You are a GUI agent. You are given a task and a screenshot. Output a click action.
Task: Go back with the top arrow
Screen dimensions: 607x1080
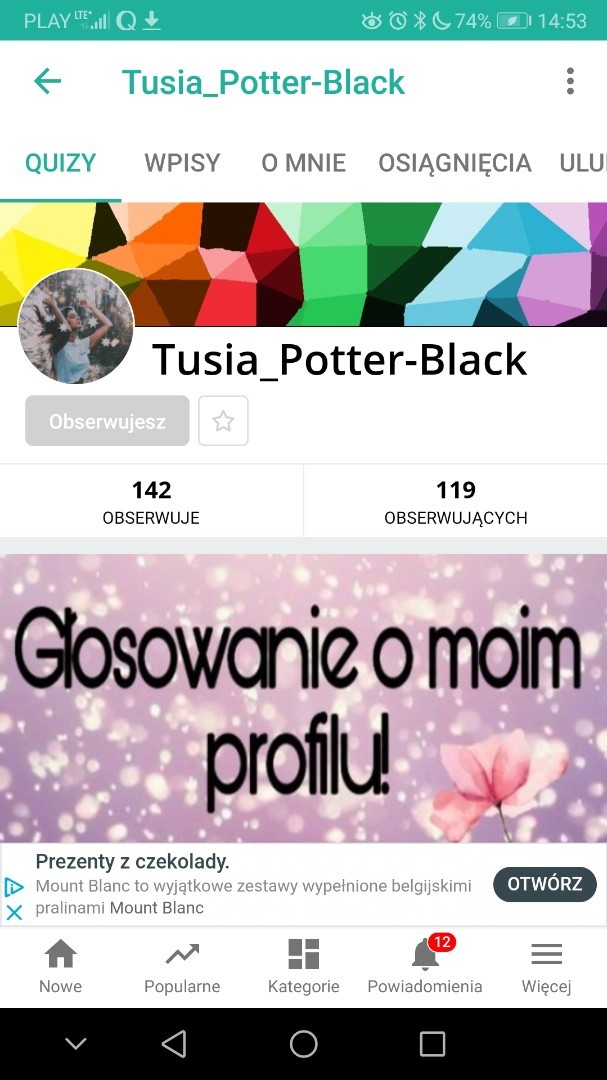(x=47, y=81)
